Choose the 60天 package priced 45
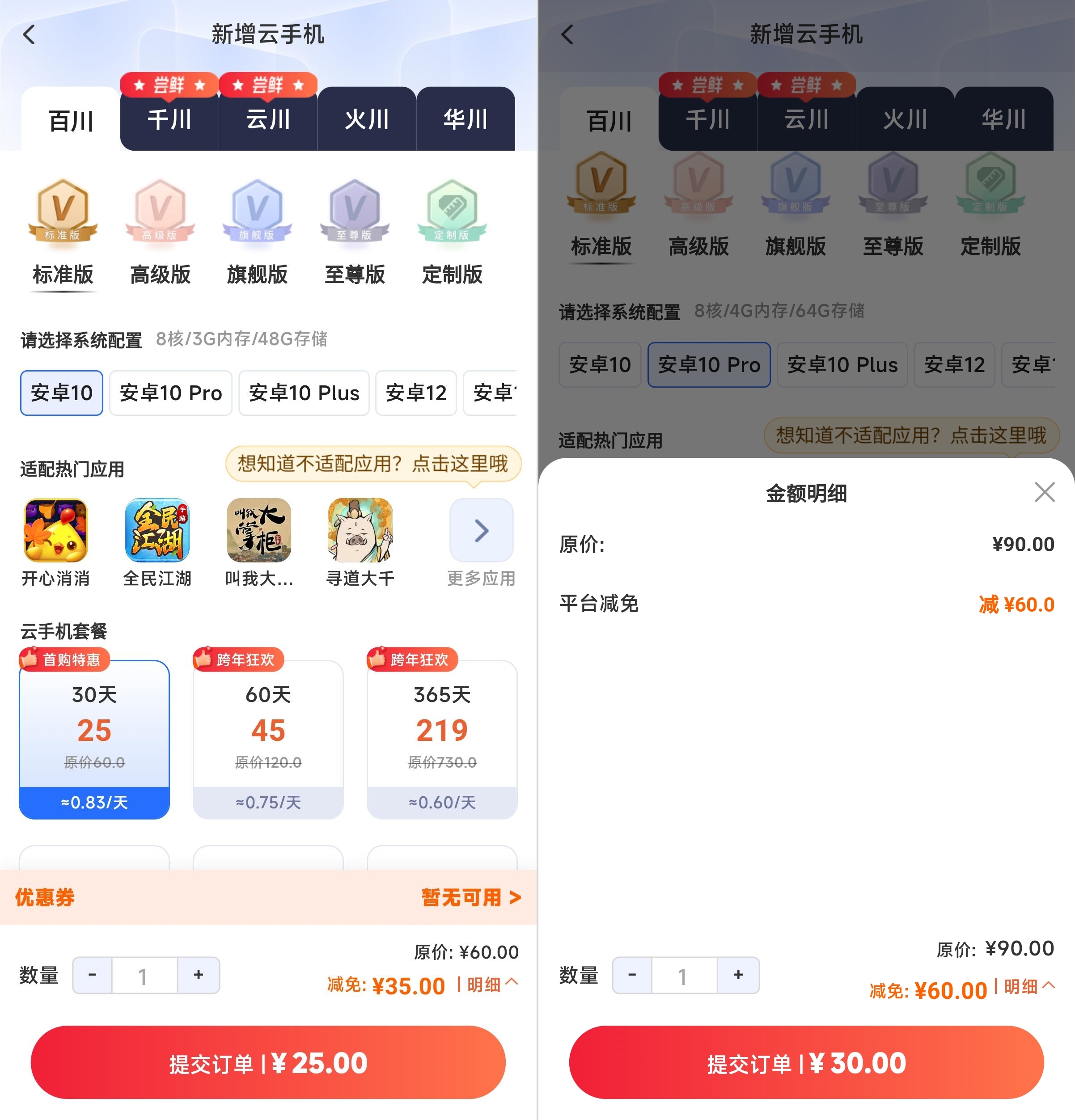 [268, 739]
